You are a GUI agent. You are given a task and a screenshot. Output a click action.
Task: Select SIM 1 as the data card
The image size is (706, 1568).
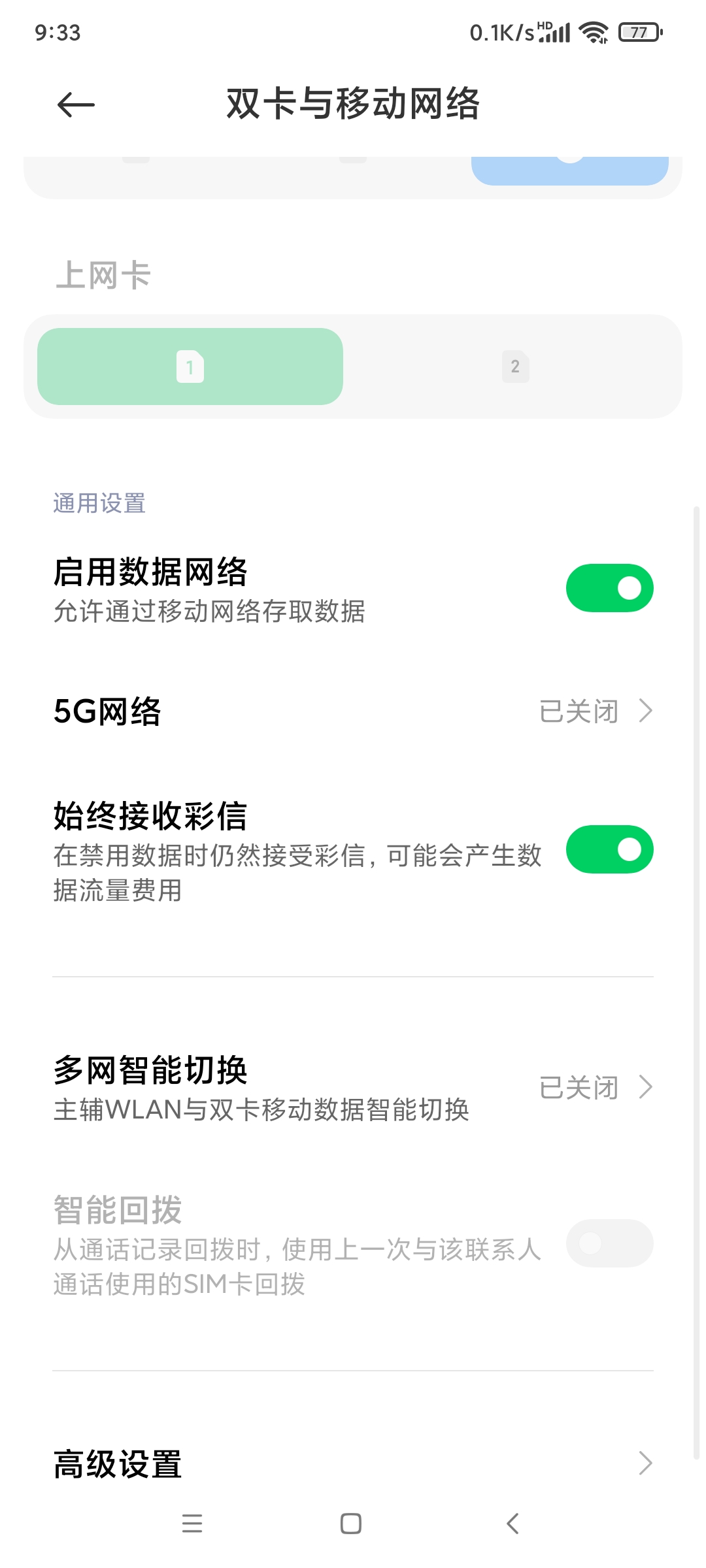[x=190, y=367]
